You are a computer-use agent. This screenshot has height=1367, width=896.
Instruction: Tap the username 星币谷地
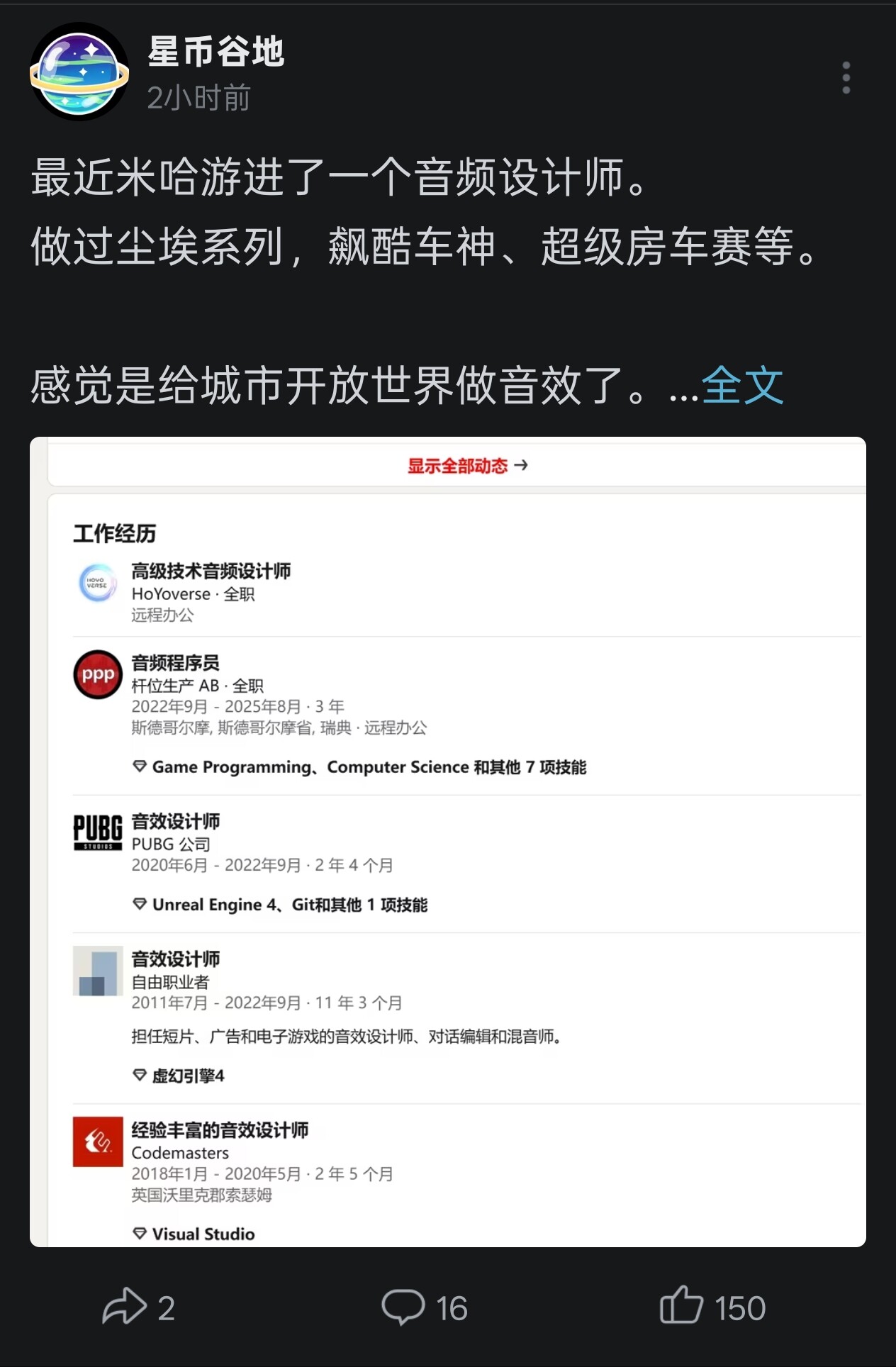pos(216,52)
